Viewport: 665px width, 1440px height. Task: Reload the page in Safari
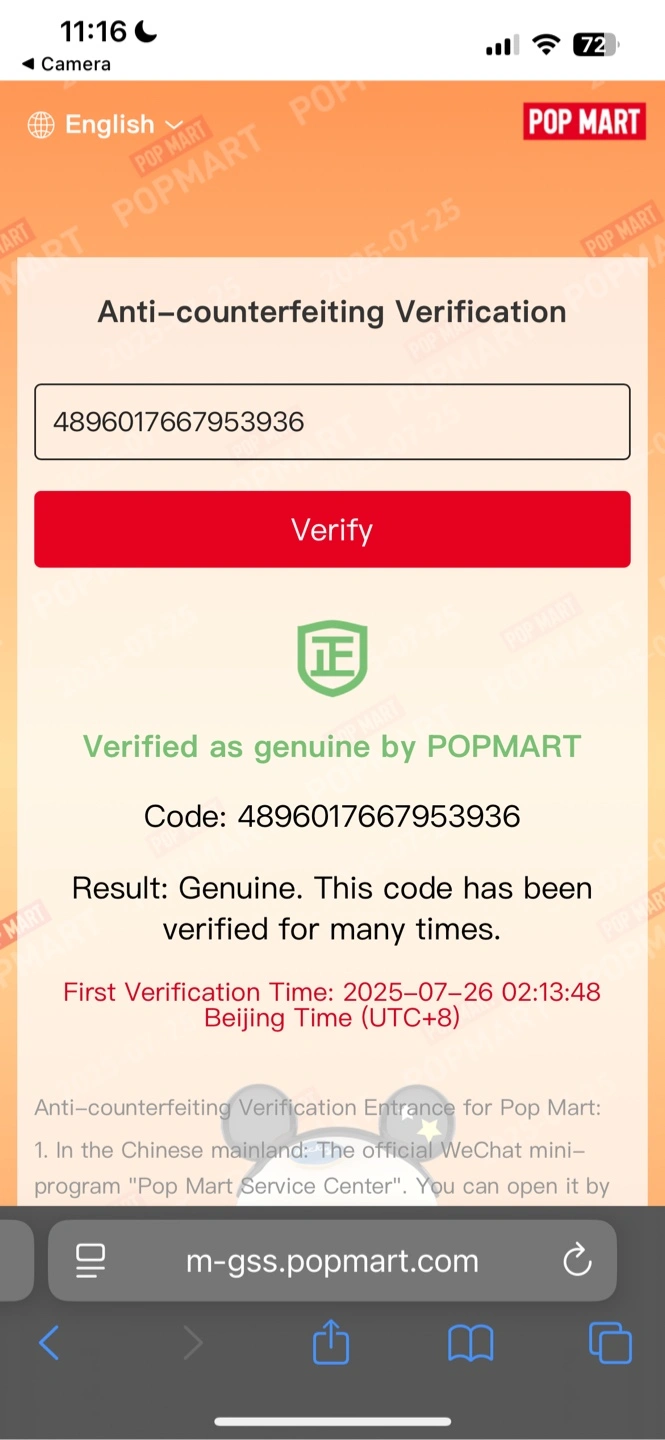point(577,1261)
